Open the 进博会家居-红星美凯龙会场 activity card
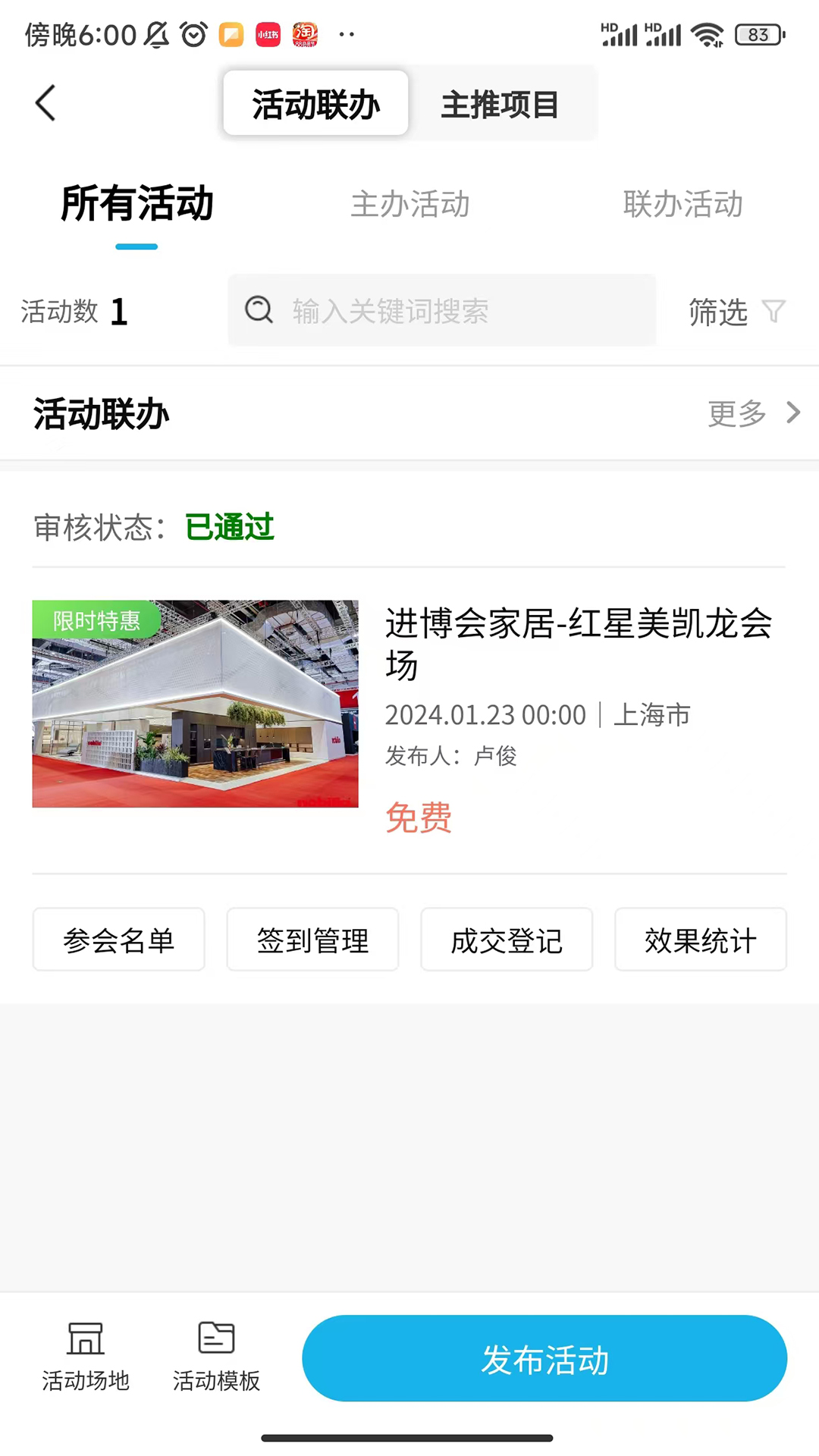 point(409,705)
